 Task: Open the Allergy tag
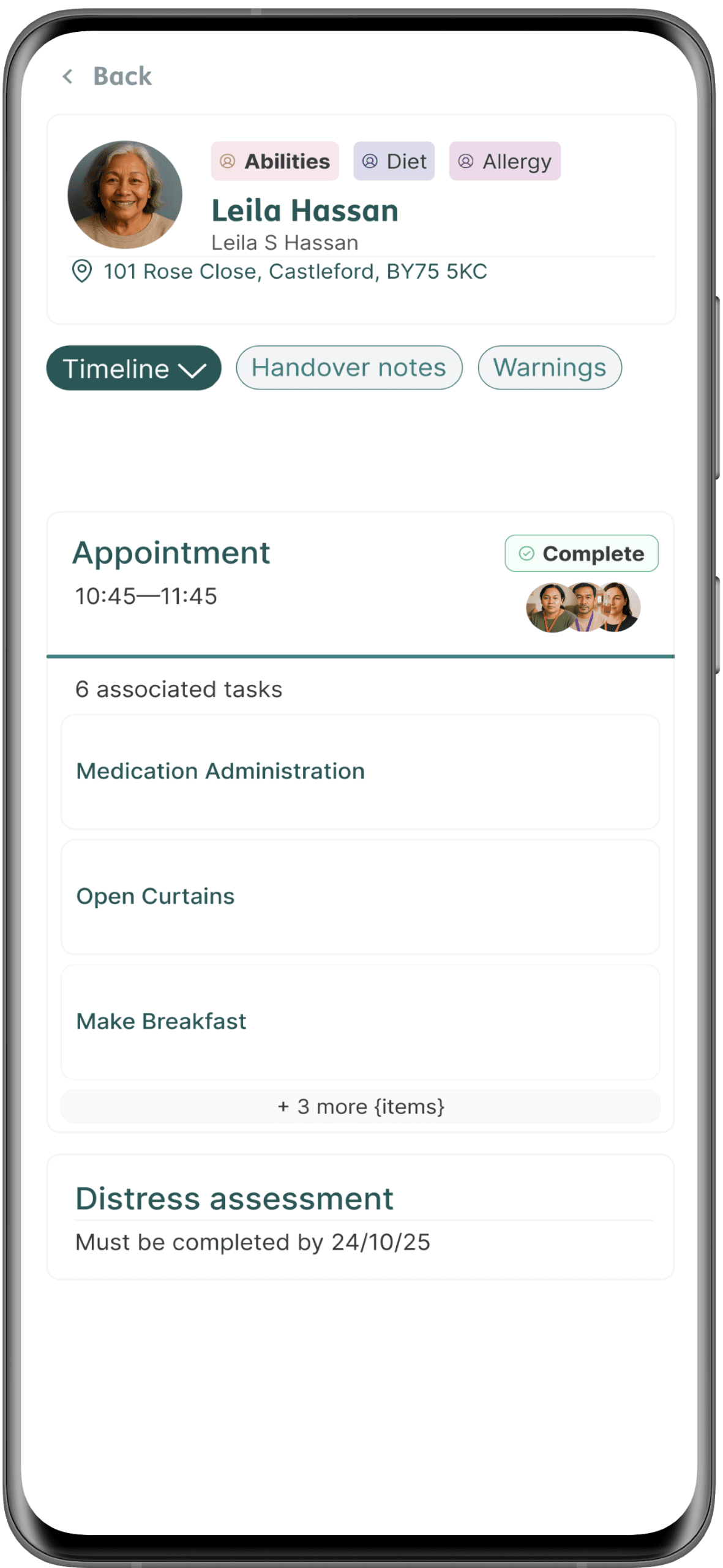coord(504,161)
